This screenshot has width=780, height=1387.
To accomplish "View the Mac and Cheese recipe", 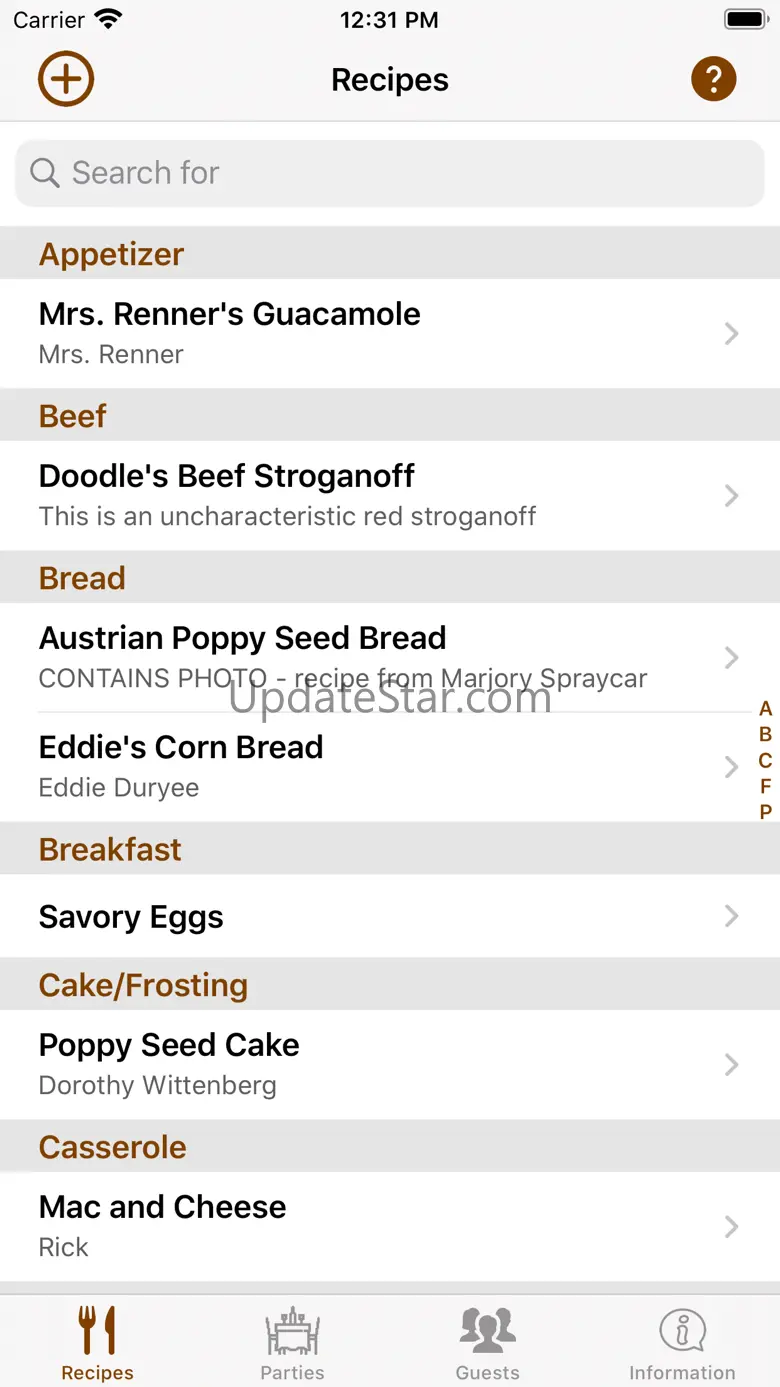I will (x=380, y=1226).
